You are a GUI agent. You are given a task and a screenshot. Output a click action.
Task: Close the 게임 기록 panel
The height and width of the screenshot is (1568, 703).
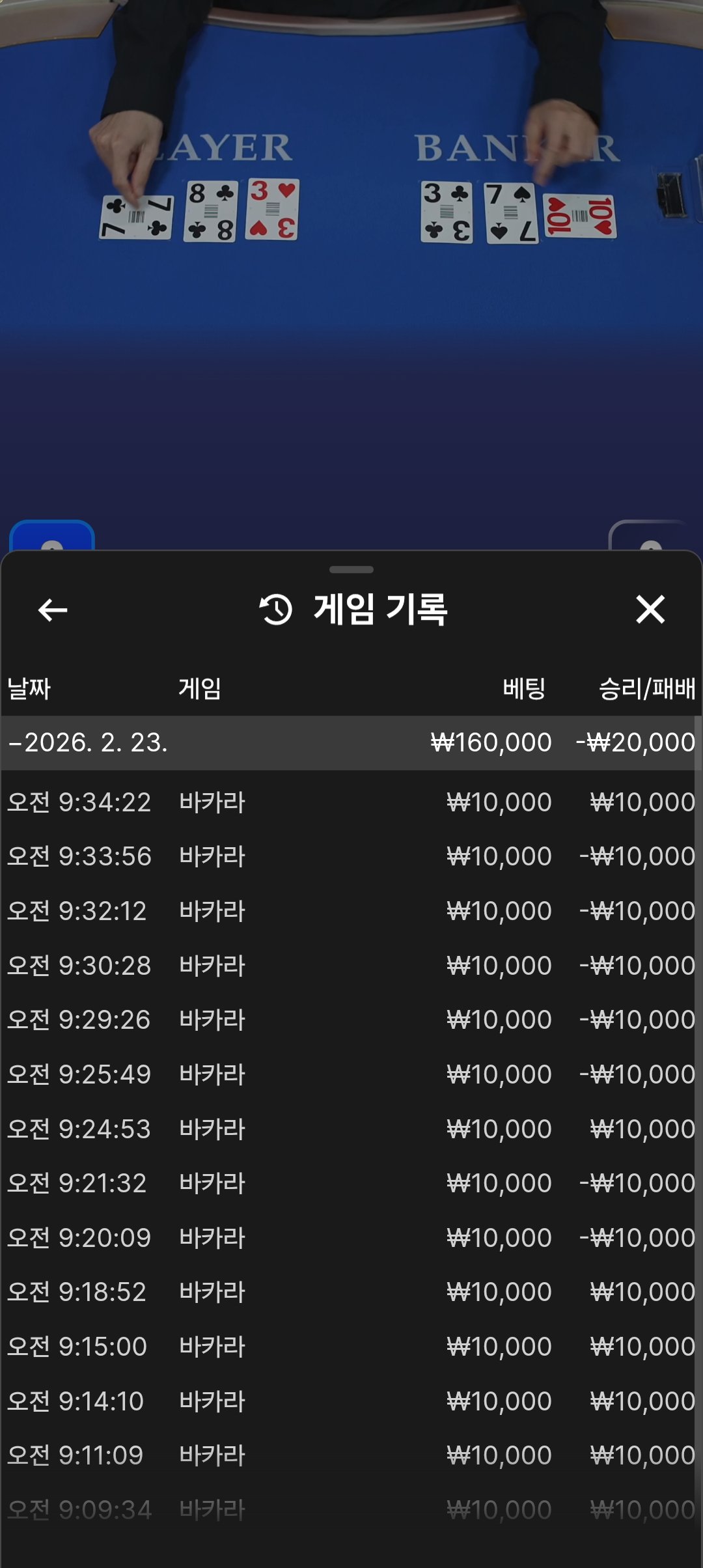pyautogui.click(x=650, y=610)
